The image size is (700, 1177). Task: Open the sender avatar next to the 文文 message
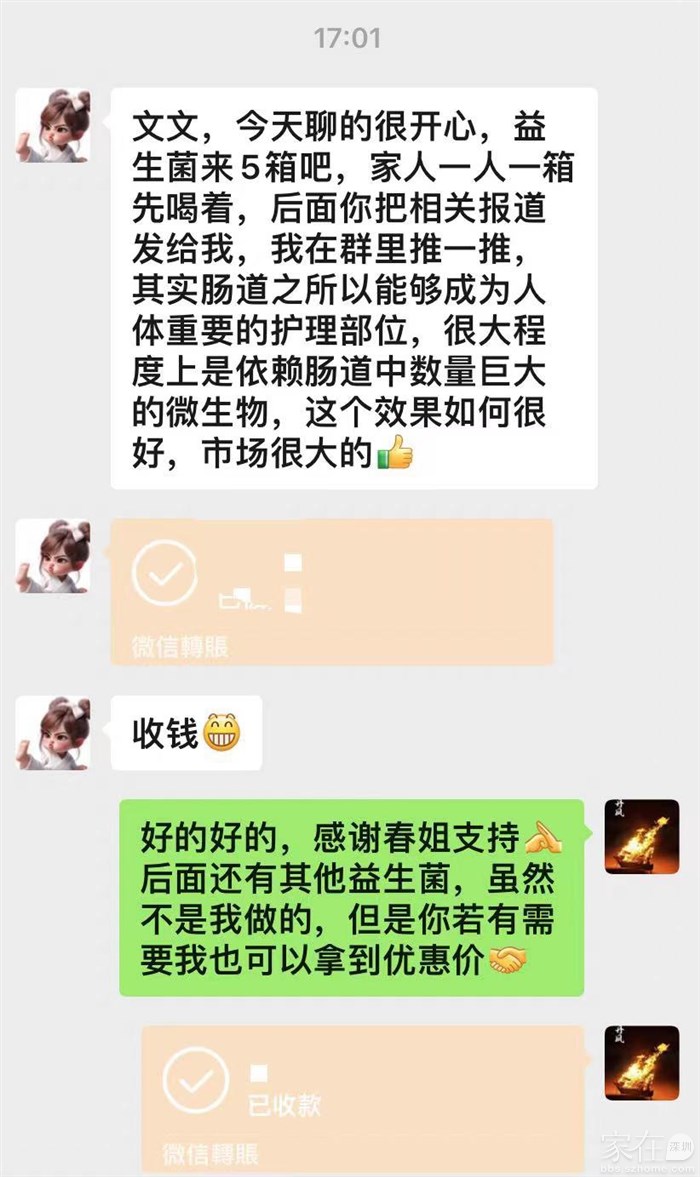[x=53, y=125]
